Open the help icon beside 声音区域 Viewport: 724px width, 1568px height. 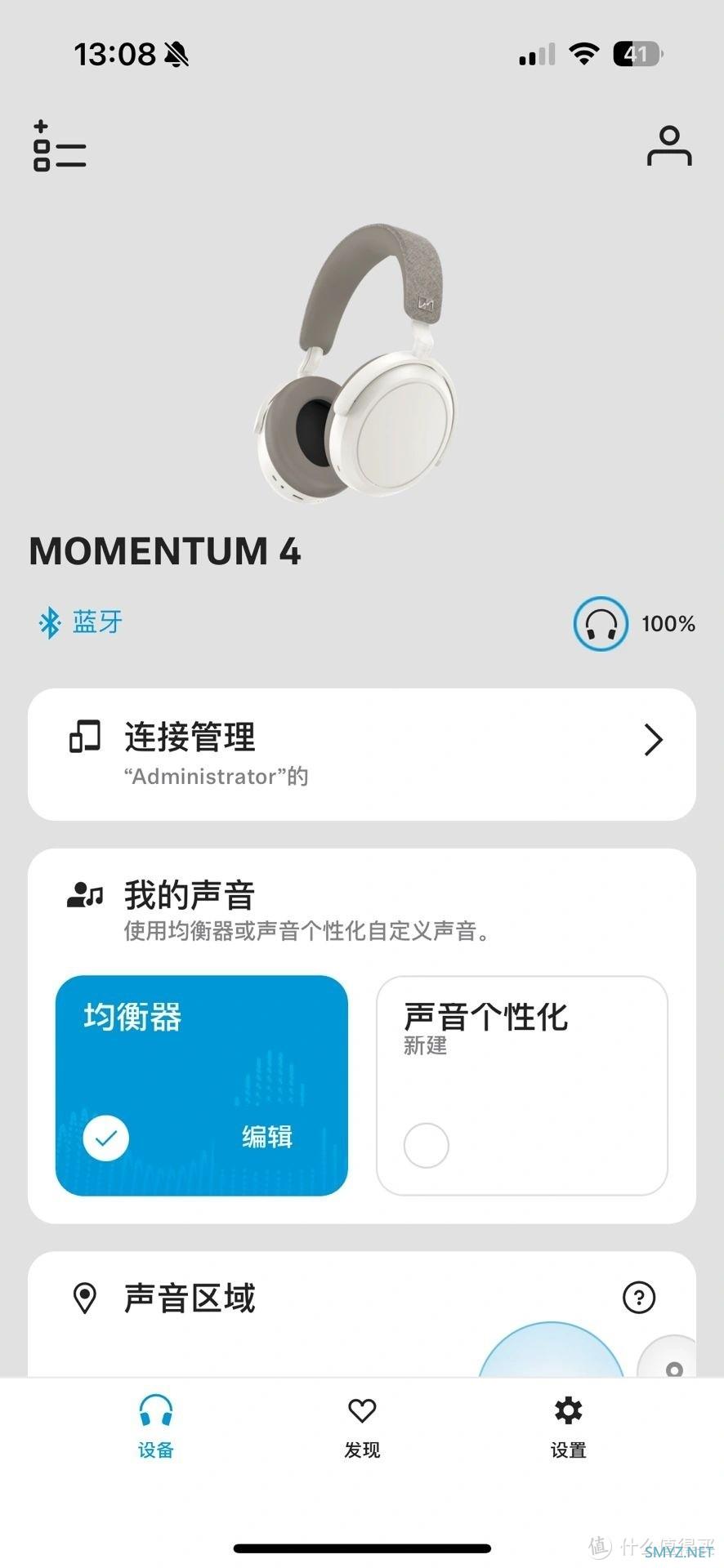coord(638,1297)
